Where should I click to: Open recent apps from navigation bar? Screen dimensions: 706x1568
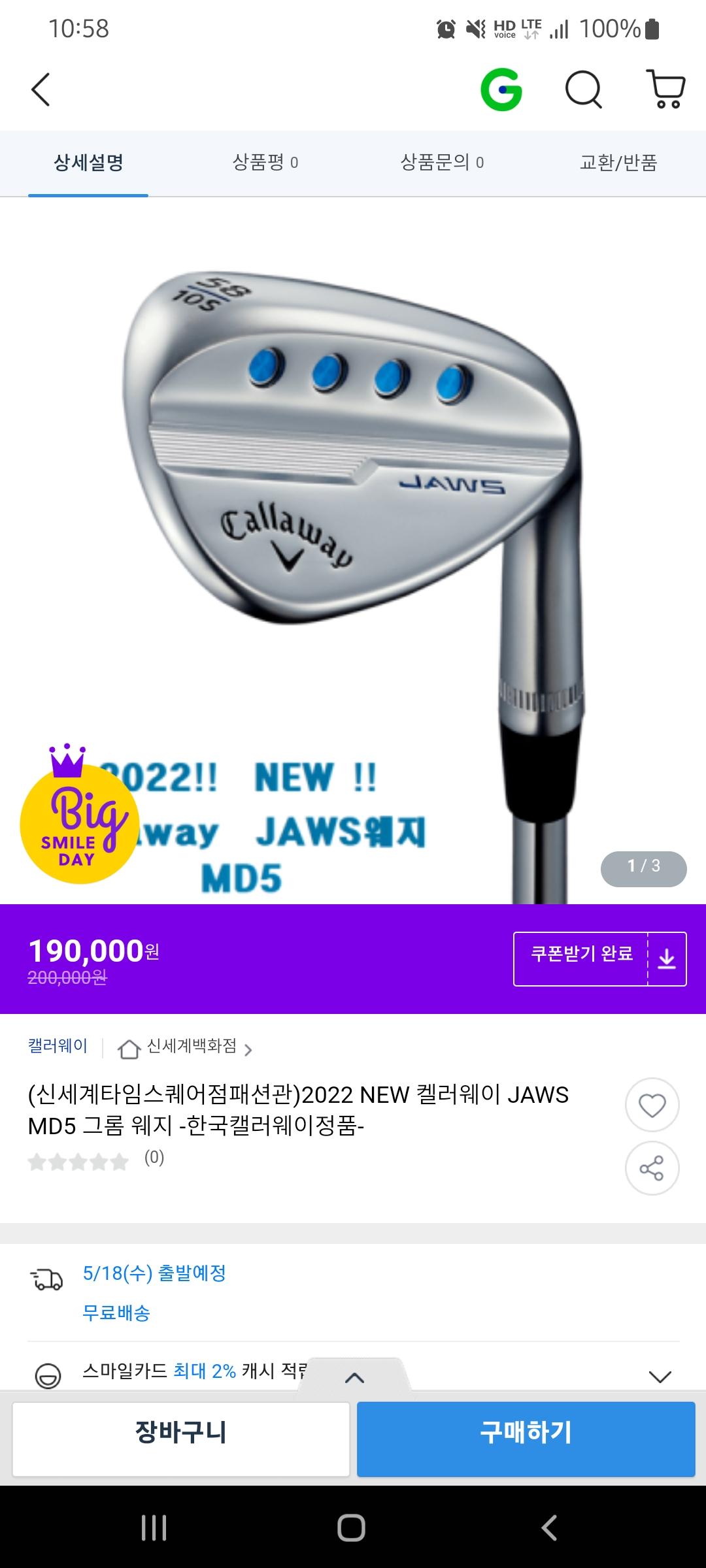point(154,1527)
